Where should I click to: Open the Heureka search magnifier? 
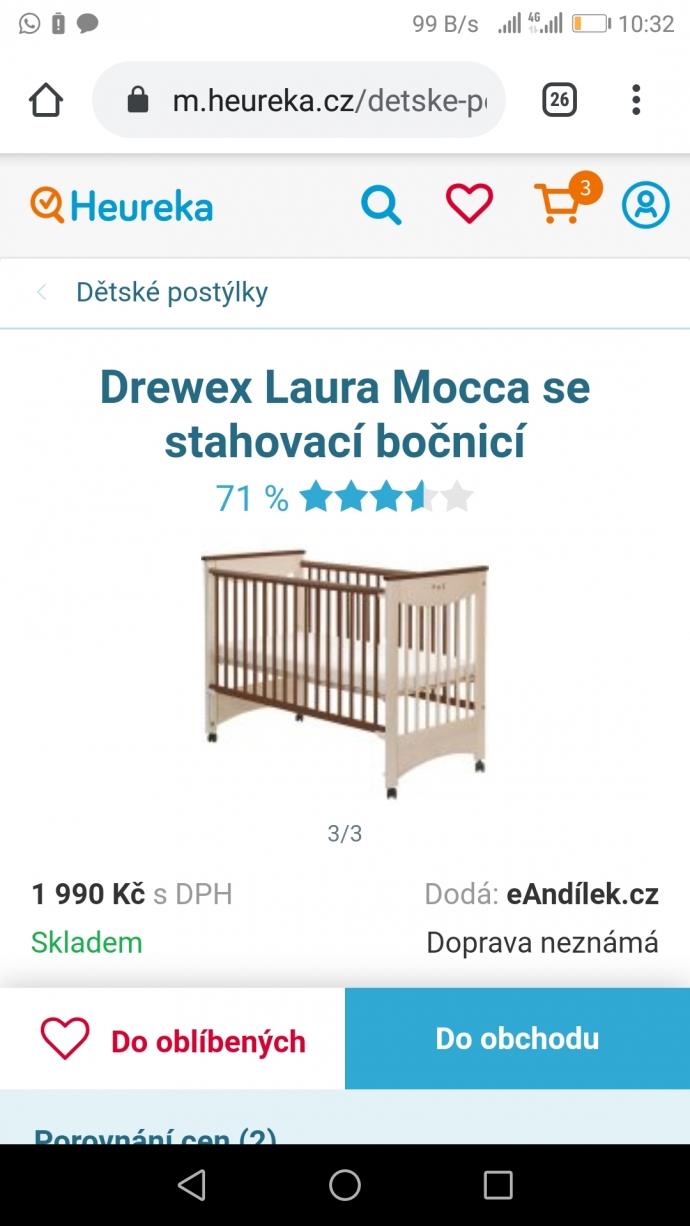(381, 206)
